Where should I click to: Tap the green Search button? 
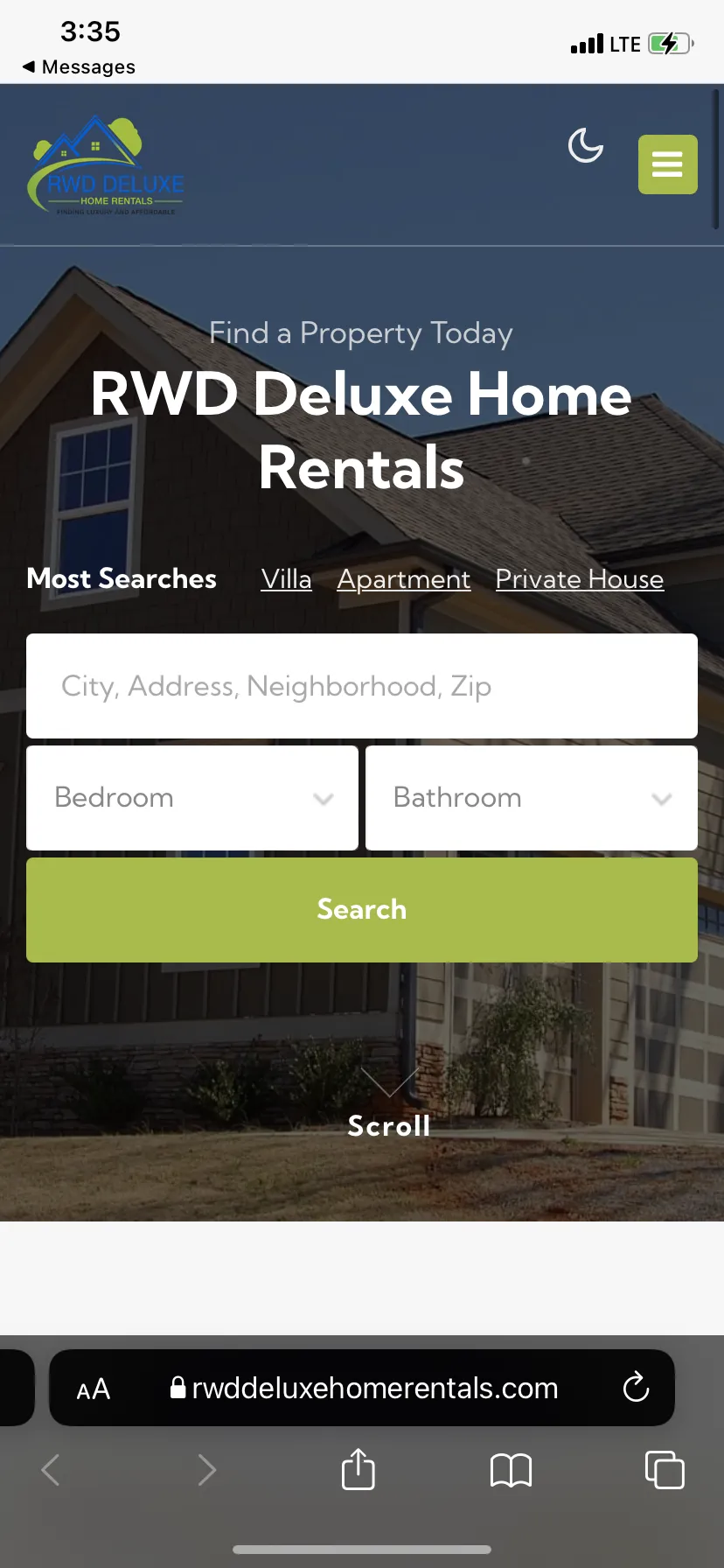coord(362,910)
